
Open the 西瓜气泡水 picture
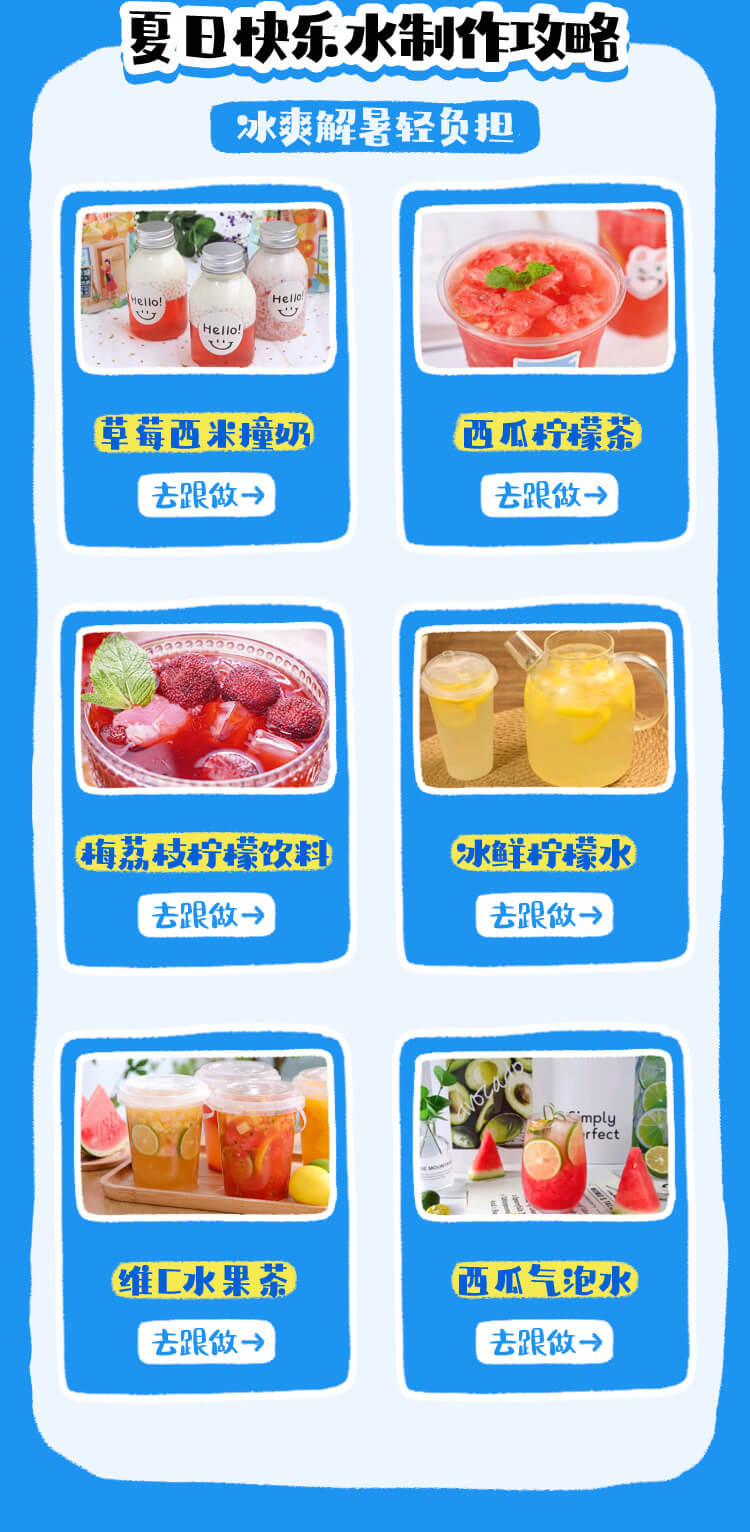(x=544, y=1135)
